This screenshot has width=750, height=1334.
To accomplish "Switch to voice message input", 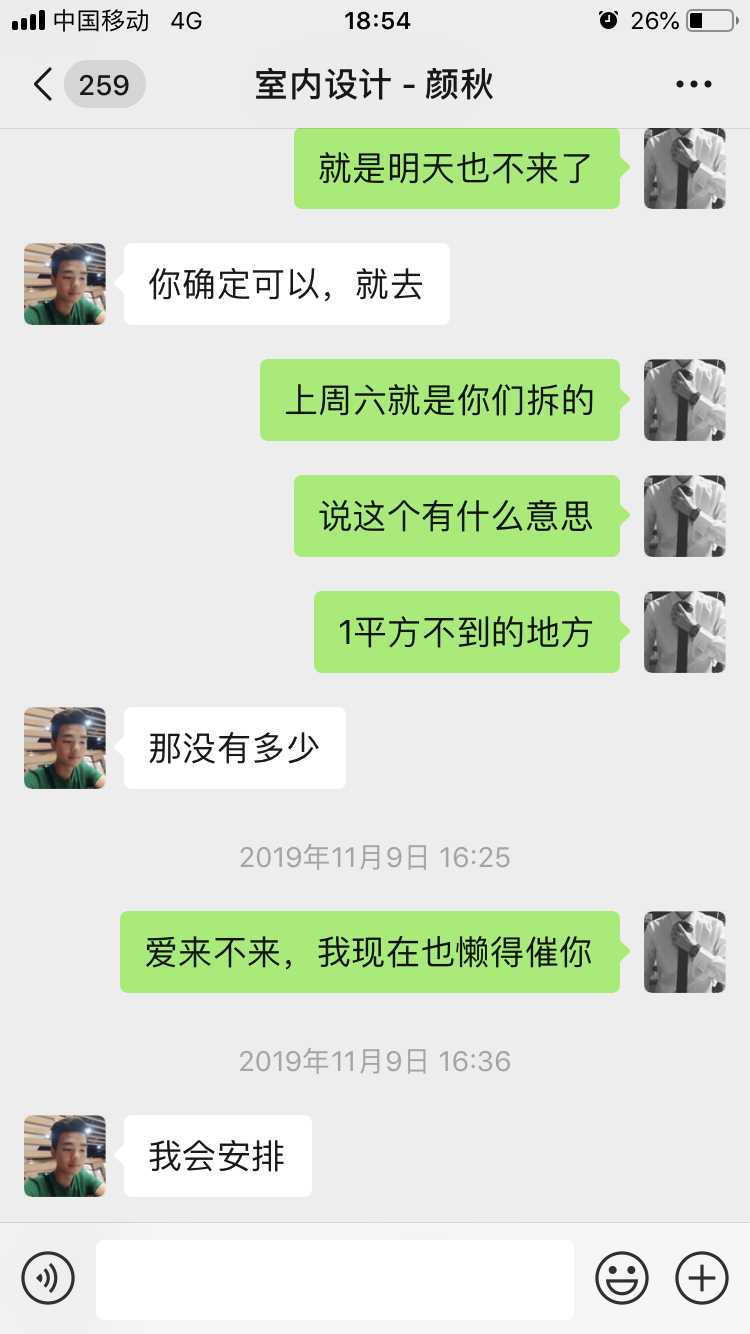I will (48, 1277).
